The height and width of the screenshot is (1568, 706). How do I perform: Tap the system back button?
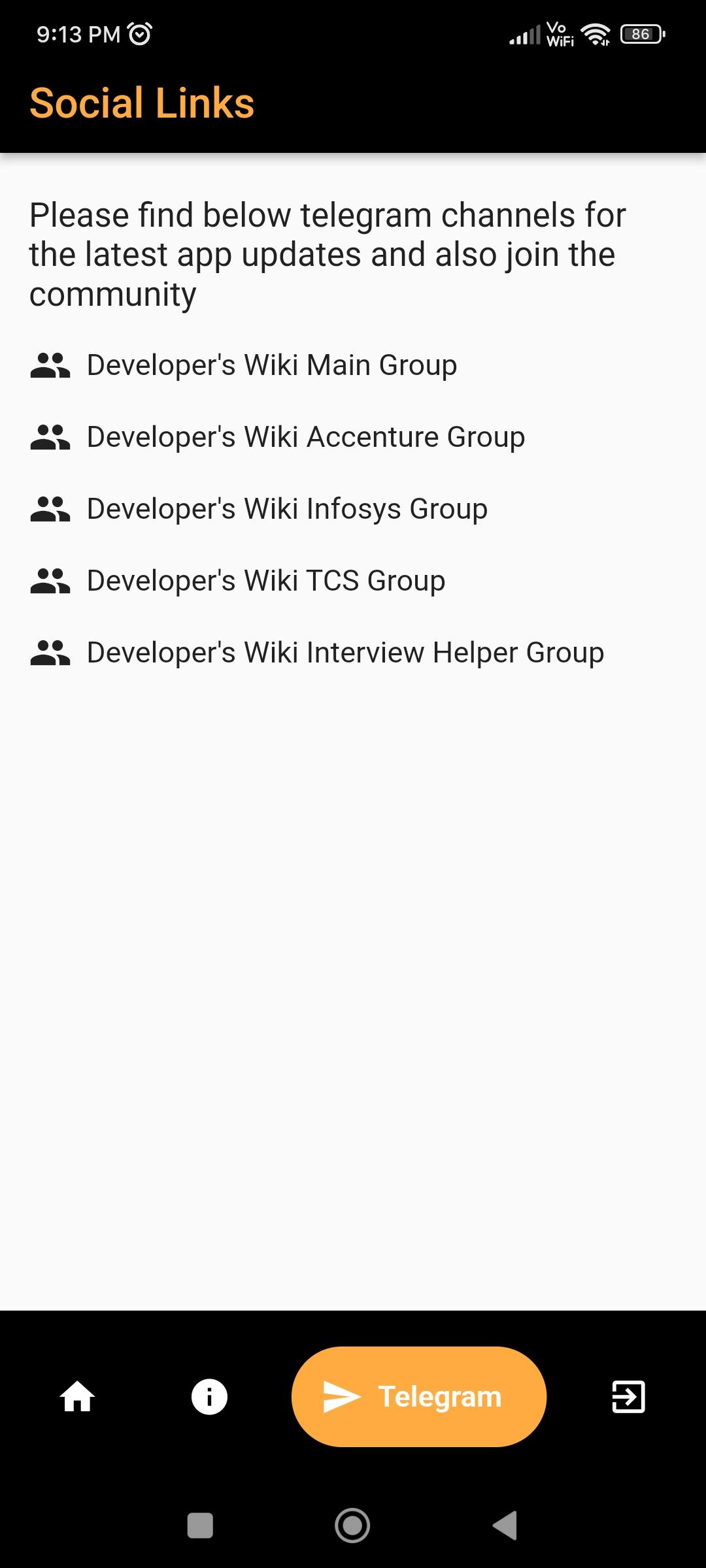[505, 1526]
